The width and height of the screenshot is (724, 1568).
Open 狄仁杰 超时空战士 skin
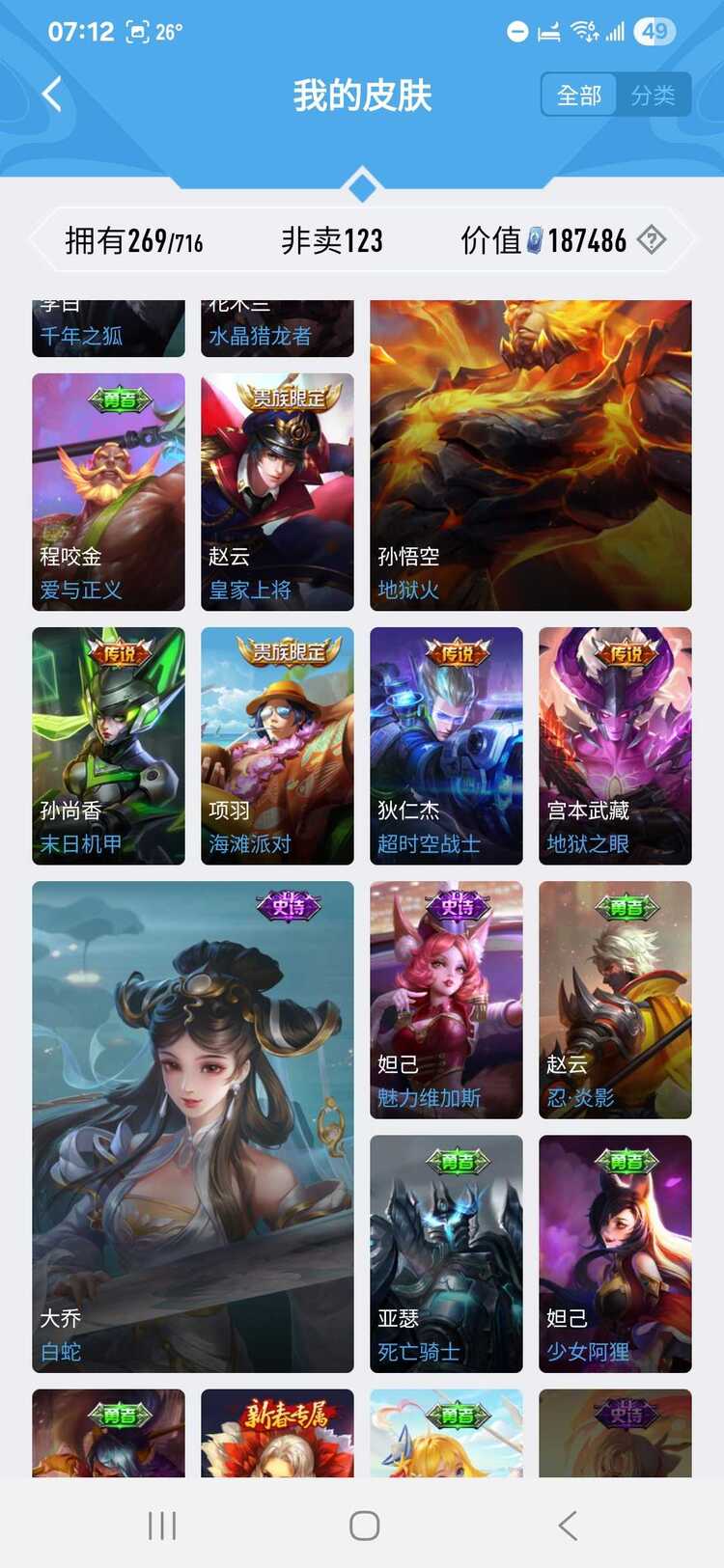[x=446, y=746]
